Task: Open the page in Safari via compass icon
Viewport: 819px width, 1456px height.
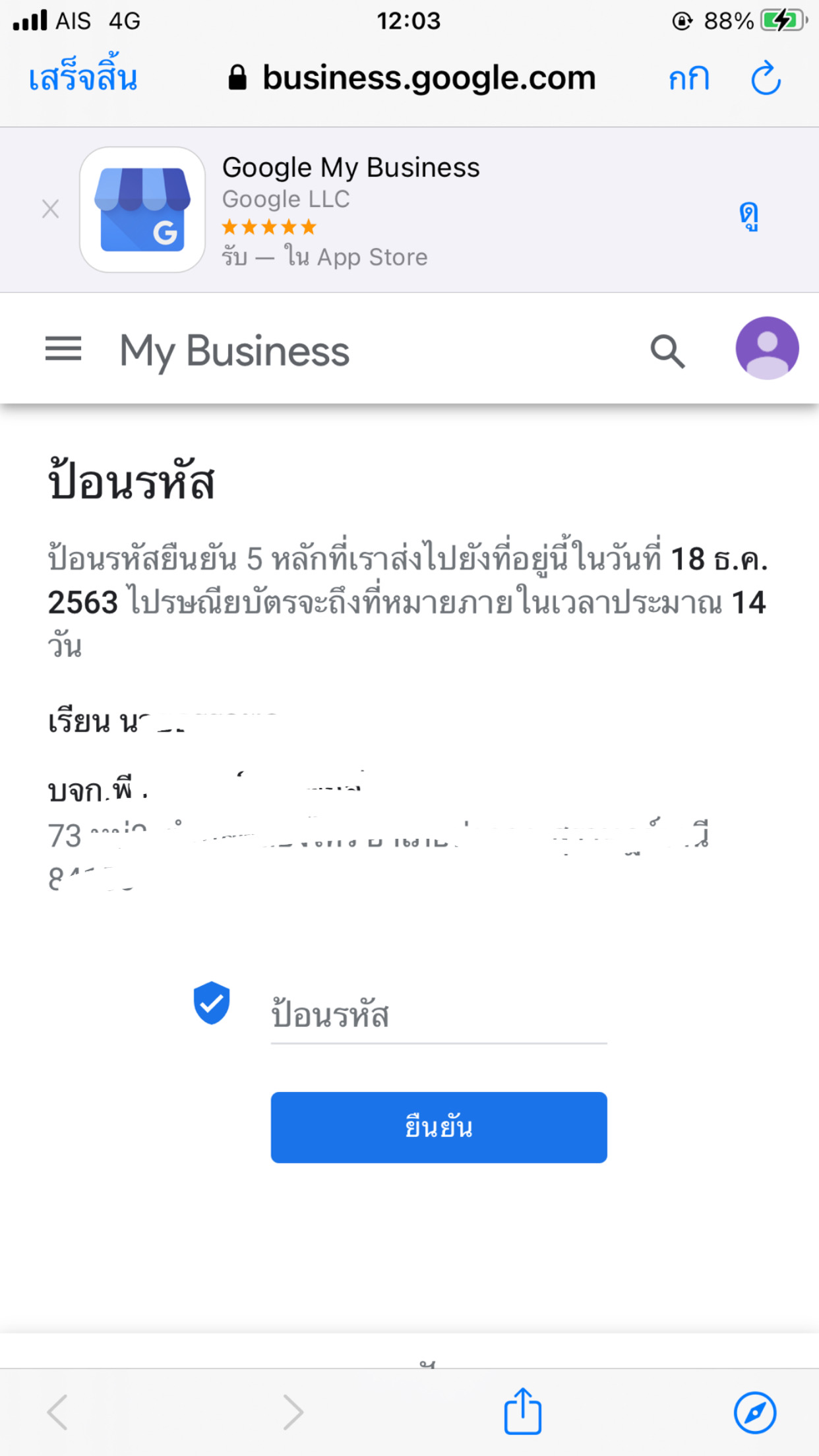Action: point(754,1412)
